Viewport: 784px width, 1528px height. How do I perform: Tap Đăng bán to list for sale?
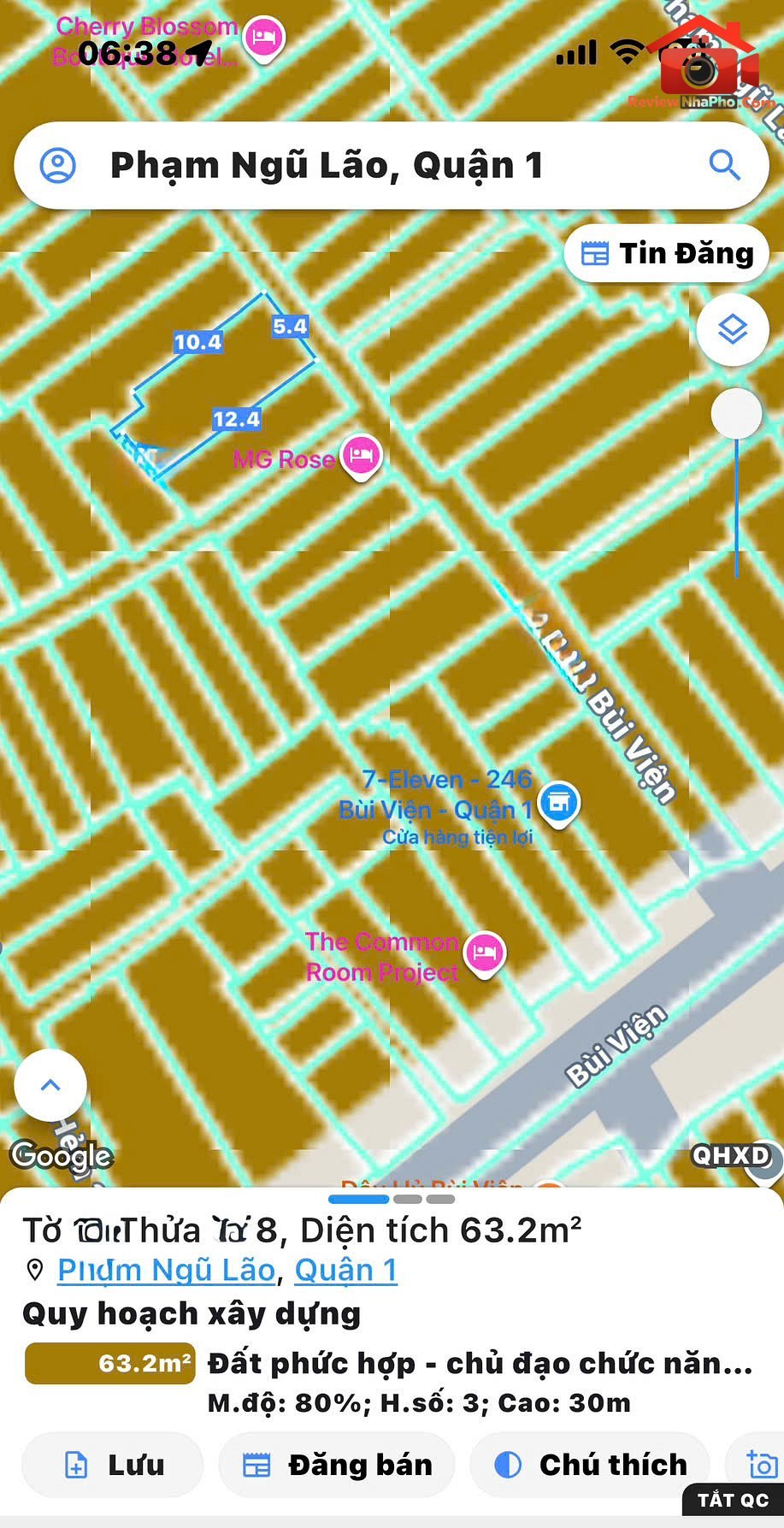click(337, 1465)
